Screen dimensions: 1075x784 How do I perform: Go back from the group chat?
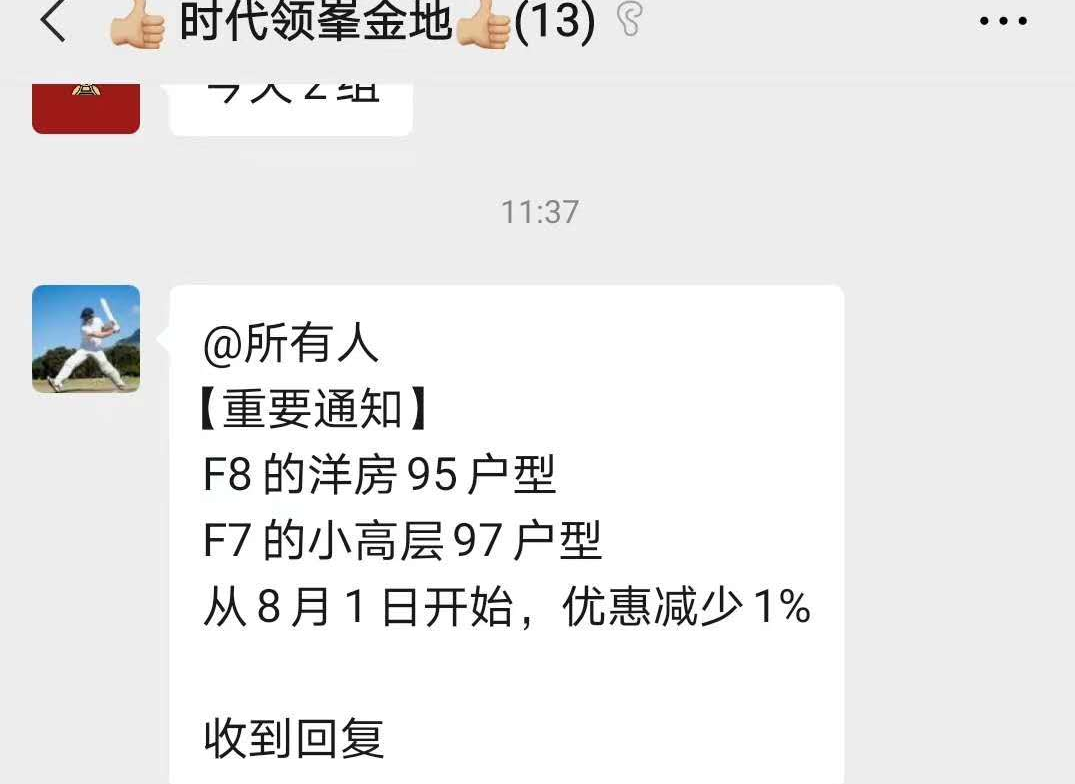[52, 22]
